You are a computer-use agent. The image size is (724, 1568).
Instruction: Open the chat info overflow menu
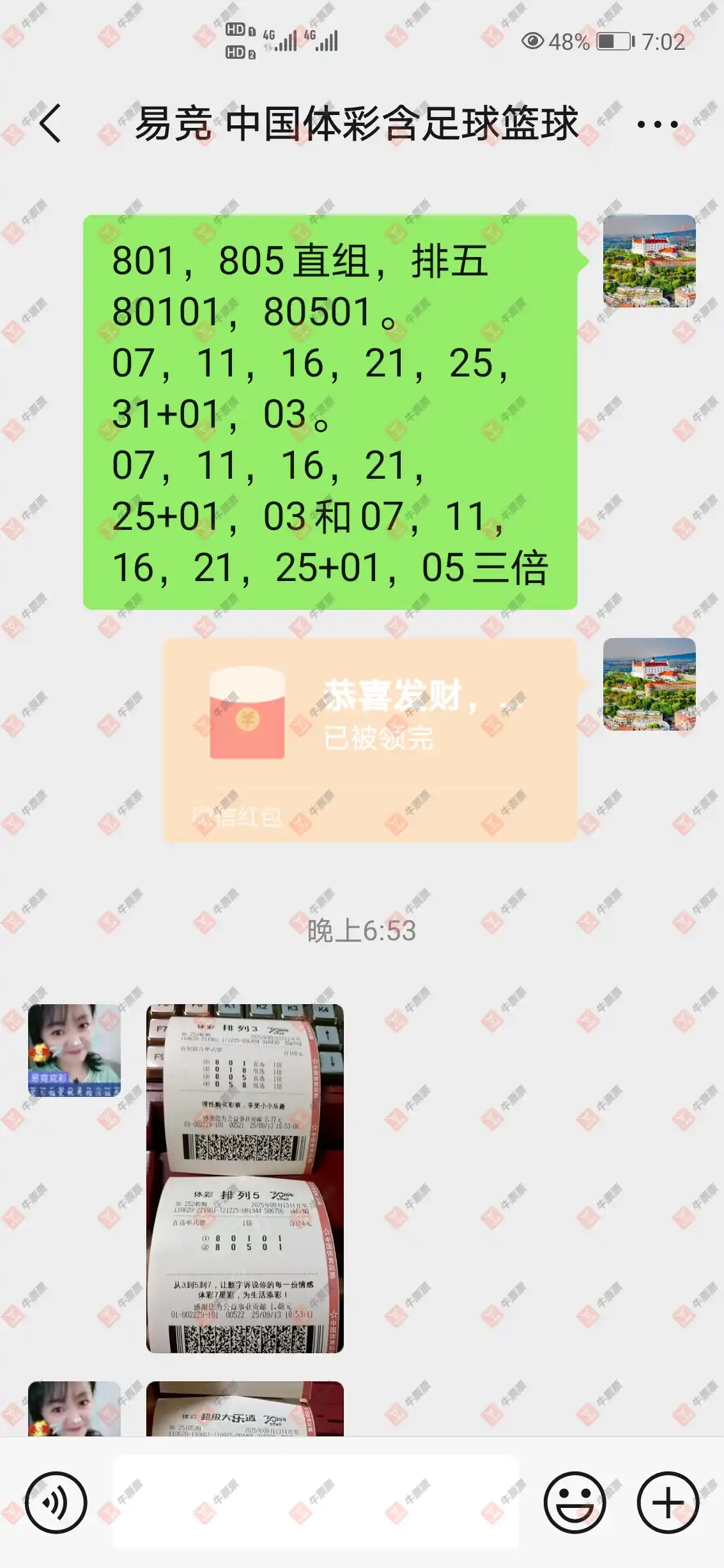(x=658, y=124)
